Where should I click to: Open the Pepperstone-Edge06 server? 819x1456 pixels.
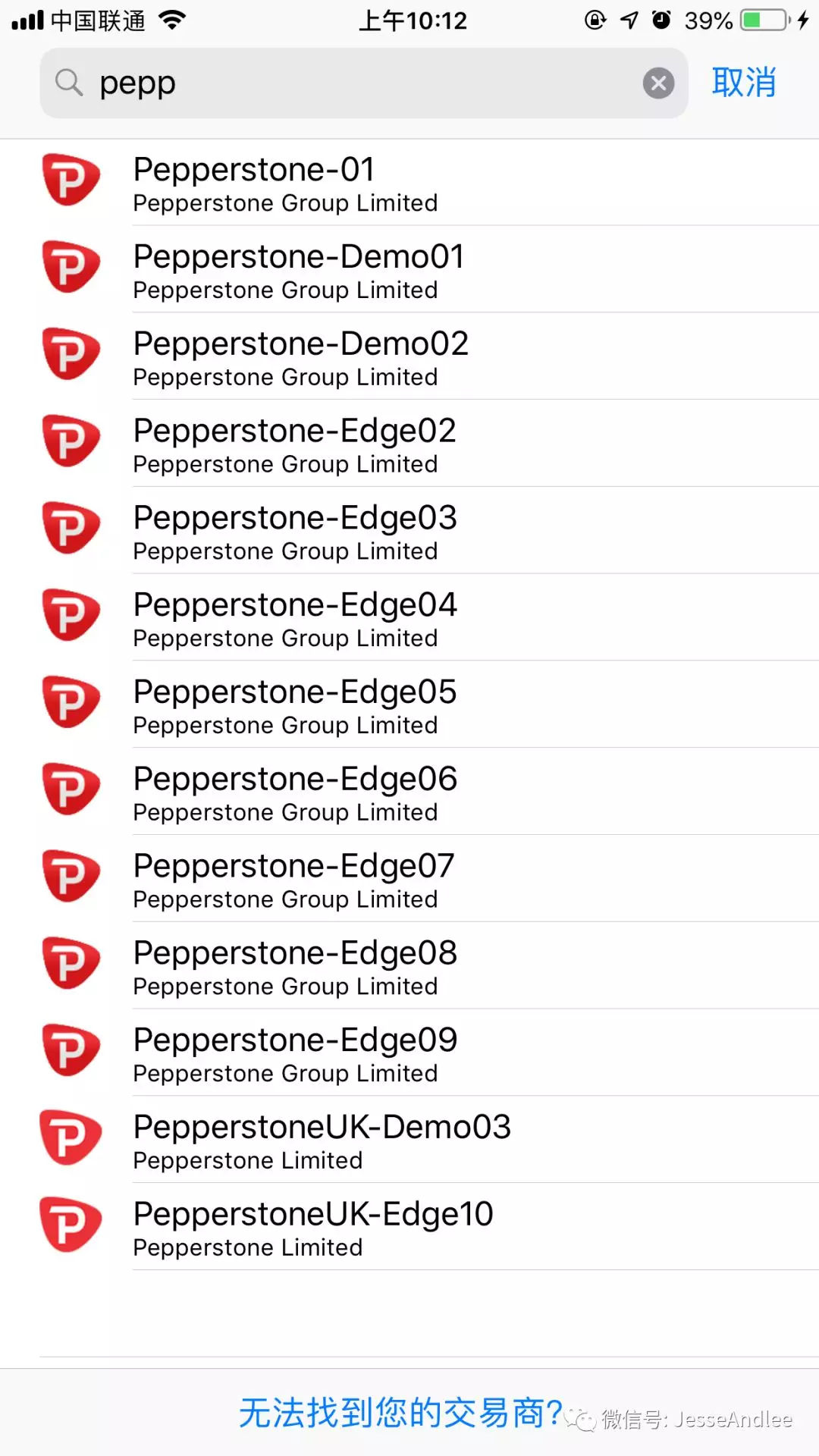[x=409, y=792]
